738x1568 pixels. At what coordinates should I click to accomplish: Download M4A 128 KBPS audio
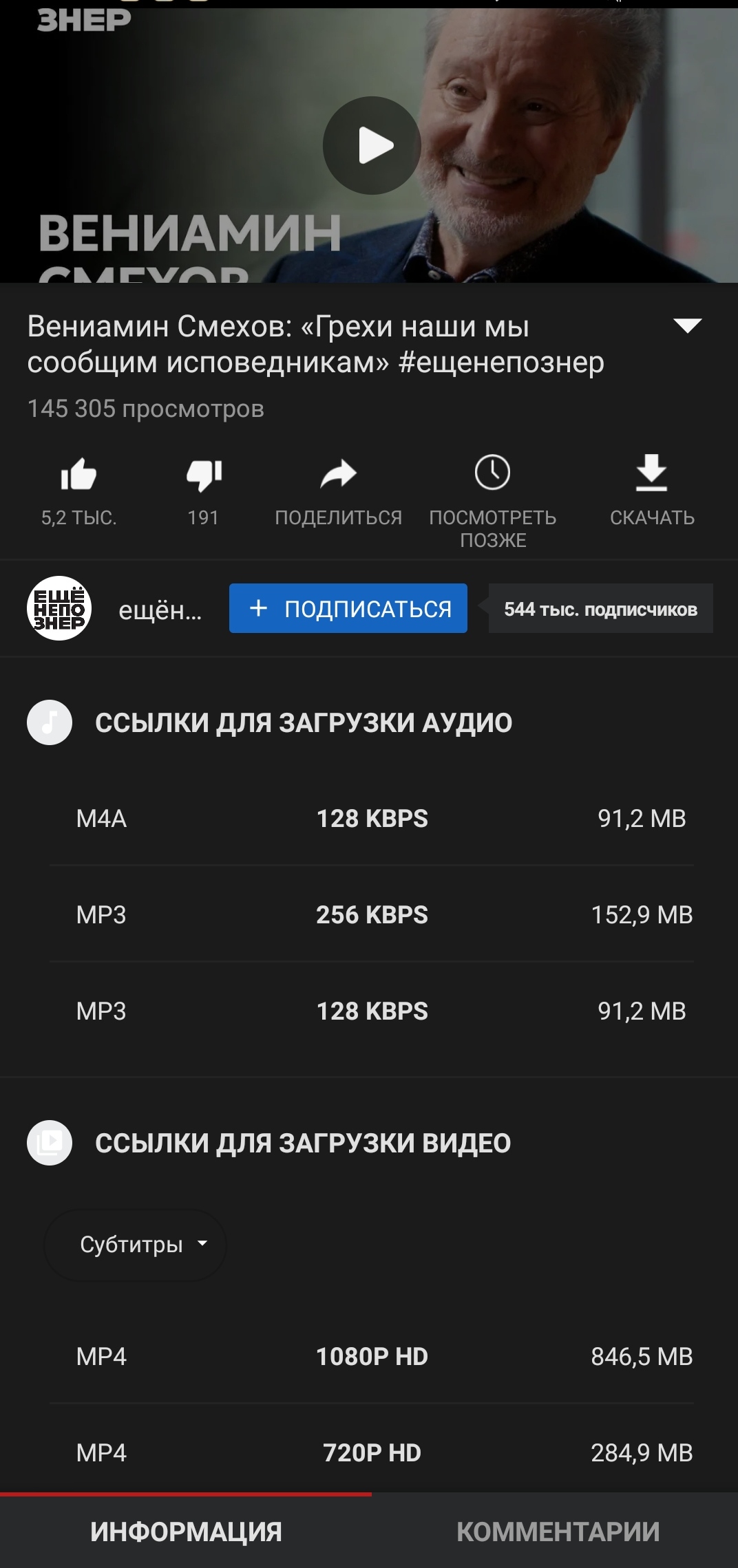pos(372,818)
